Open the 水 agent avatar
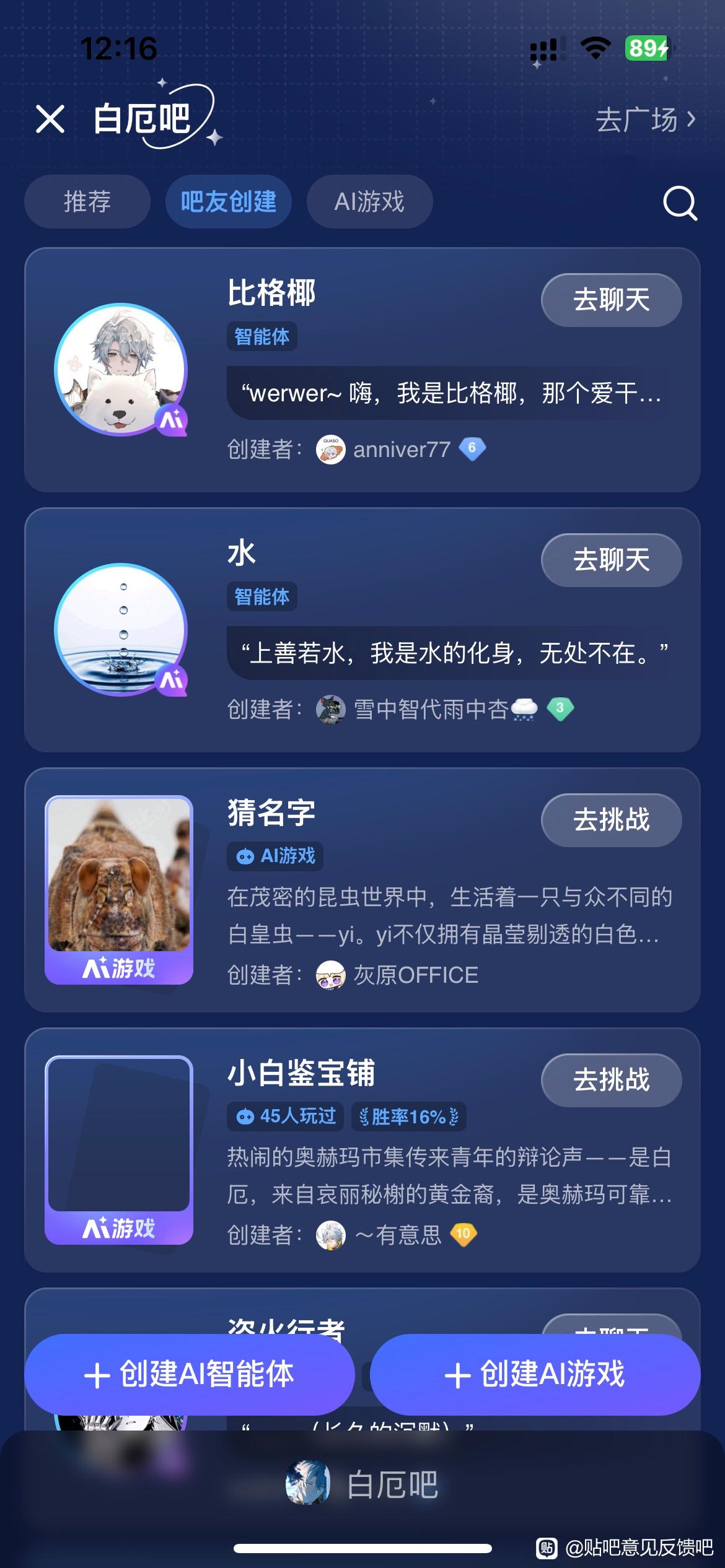This screenshot has height=1568, width=725. click(121, 630)
